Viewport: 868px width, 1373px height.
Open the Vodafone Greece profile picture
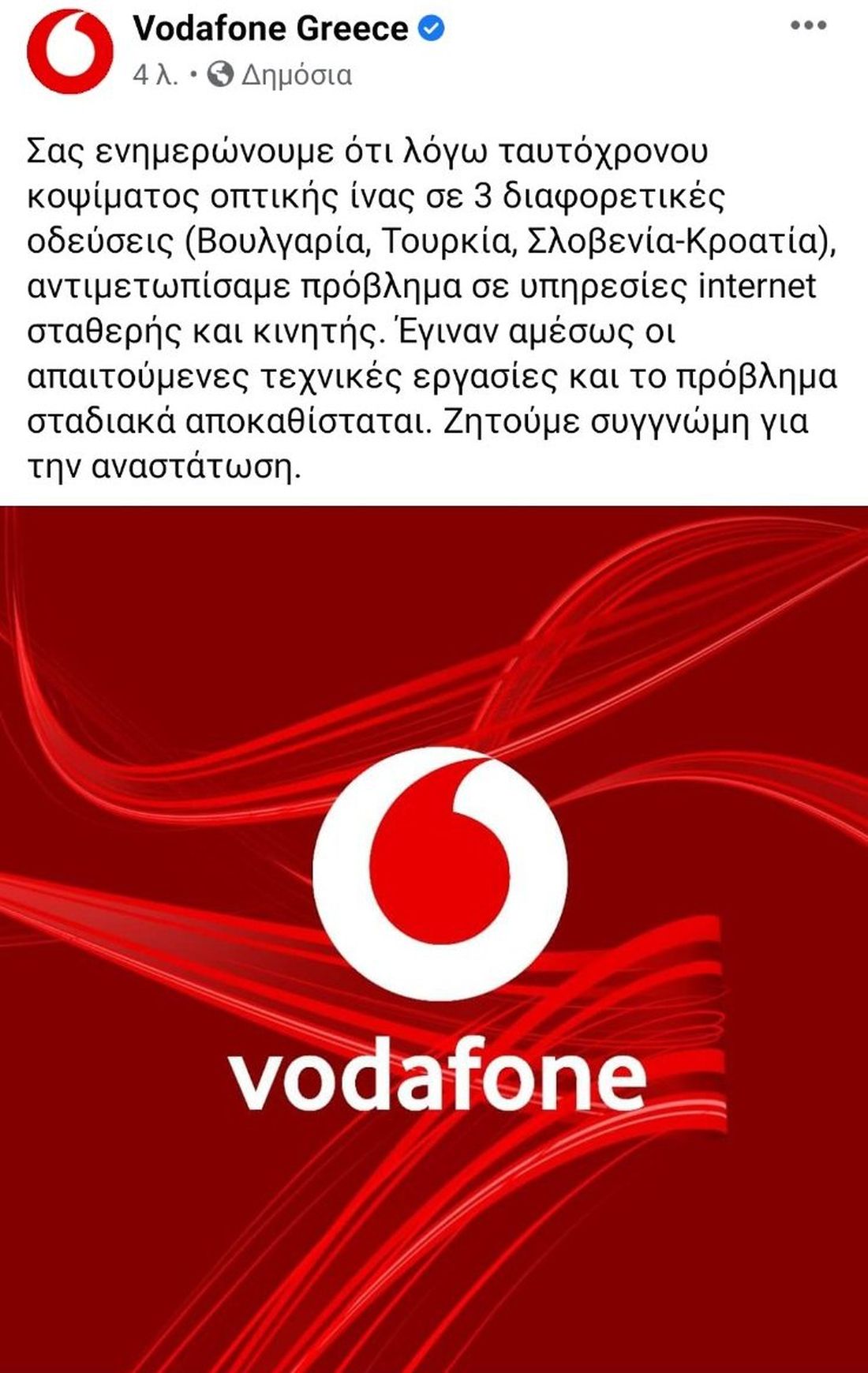(x=69, y=50)
